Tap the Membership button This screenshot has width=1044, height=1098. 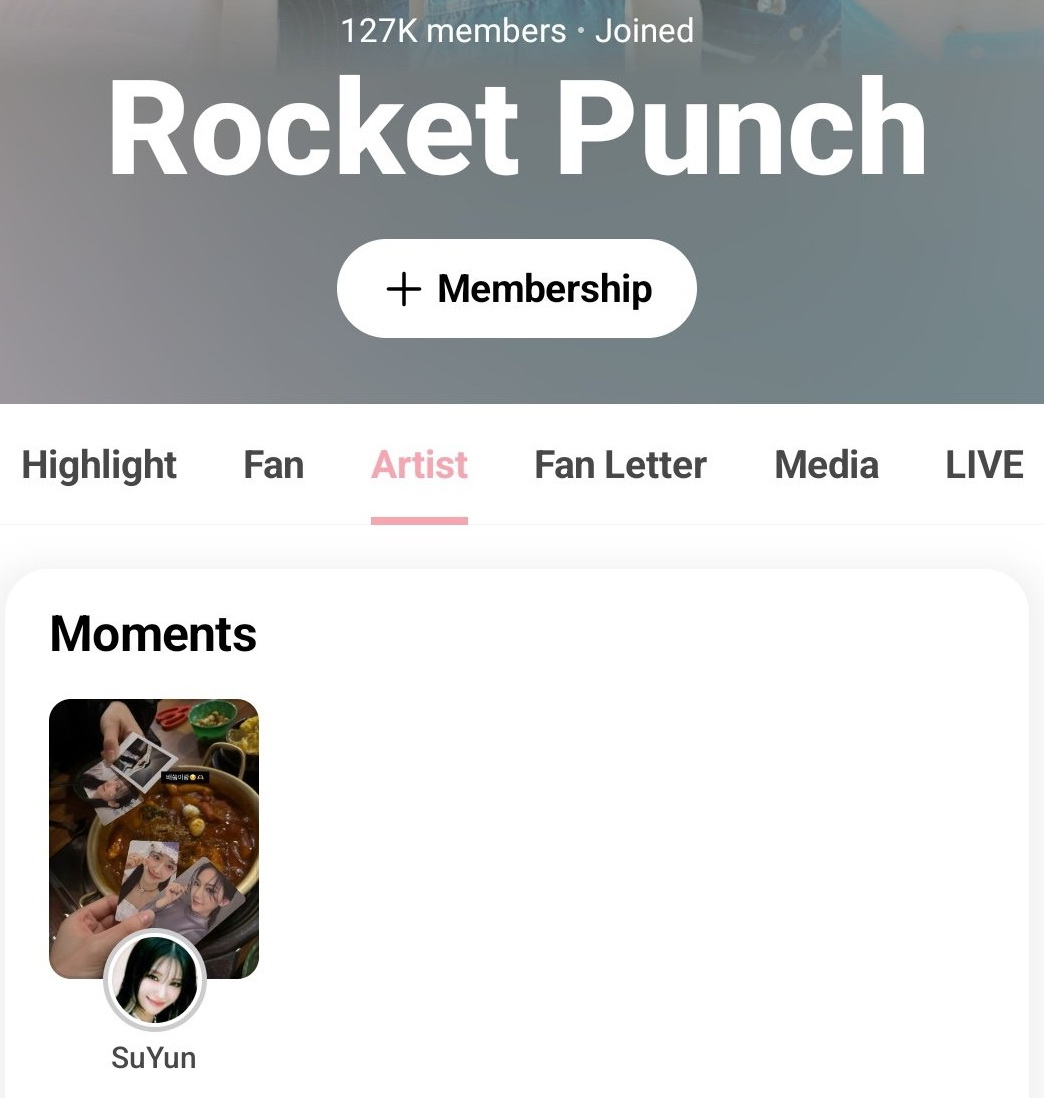[516, 289]
